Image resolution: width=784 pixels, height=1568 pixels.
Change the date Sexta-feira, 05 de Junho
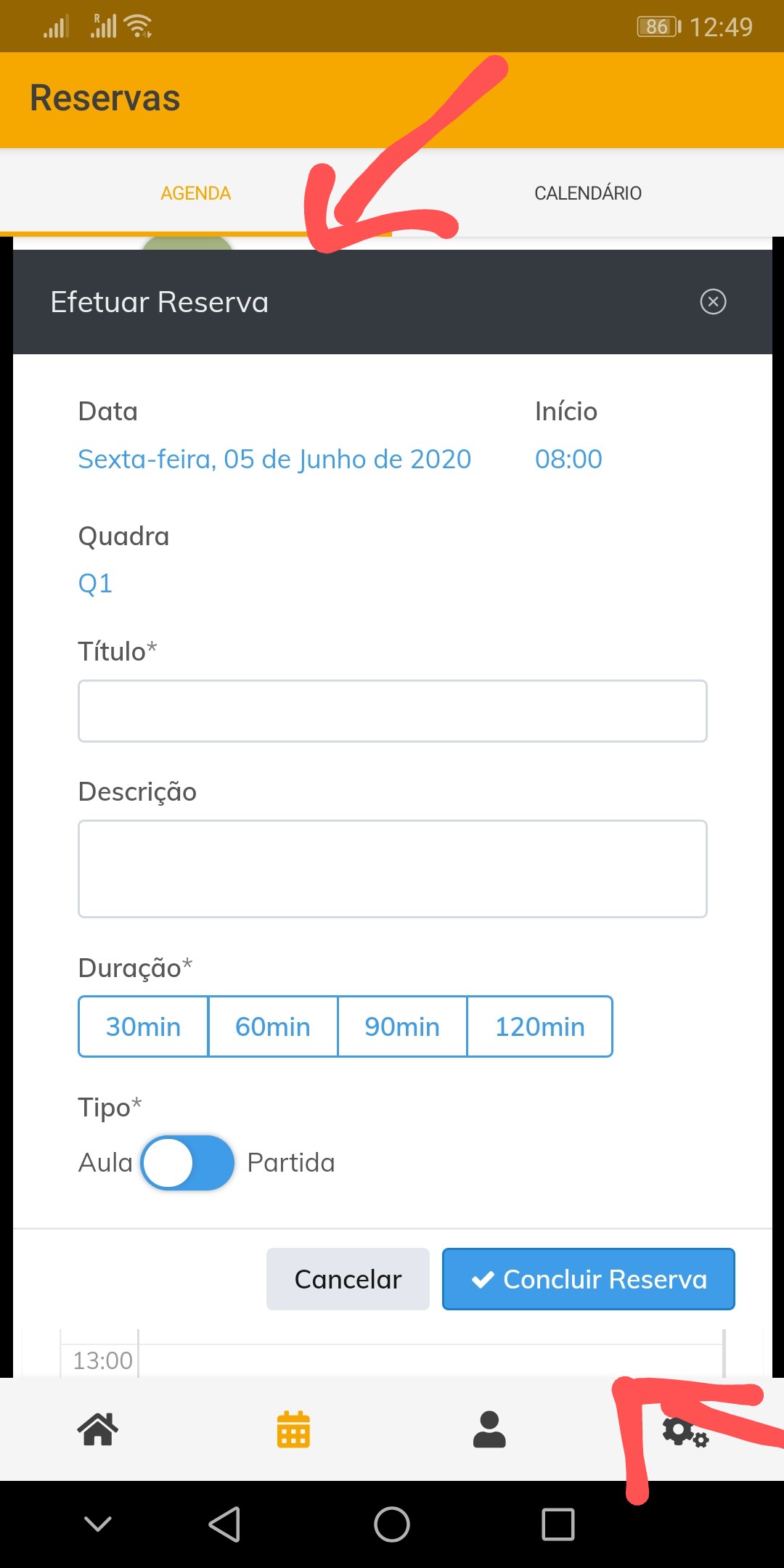tap(274, 460)
